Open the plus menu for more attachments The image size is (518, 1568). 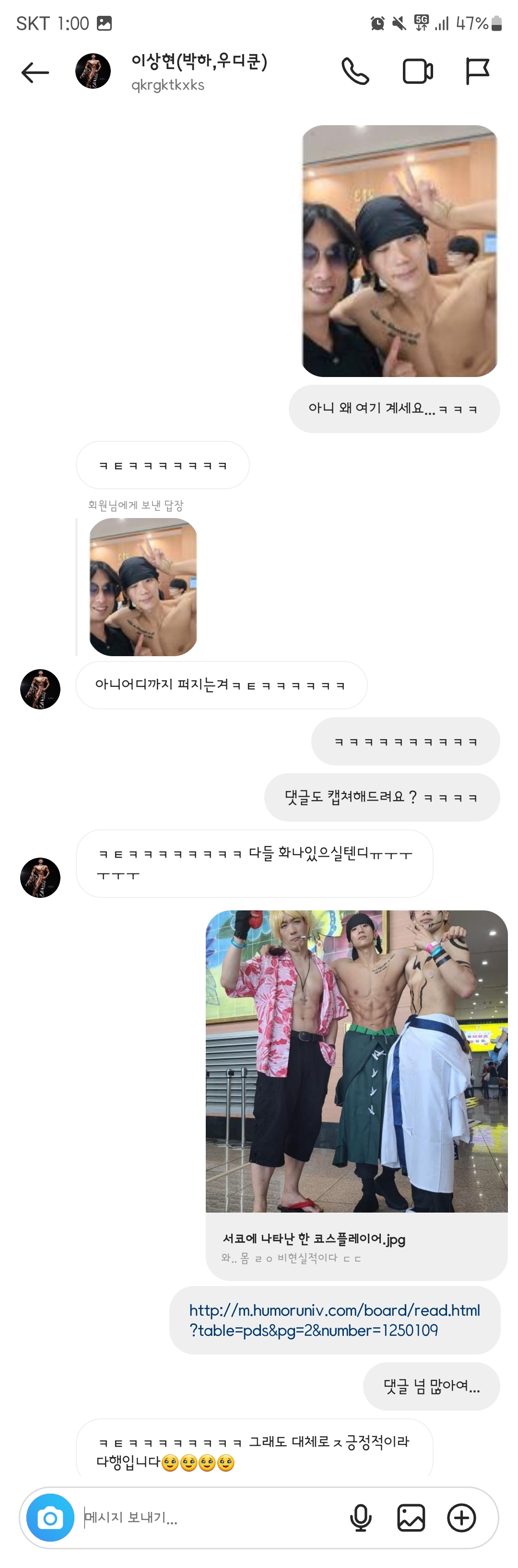click(x=461, y=1518)
